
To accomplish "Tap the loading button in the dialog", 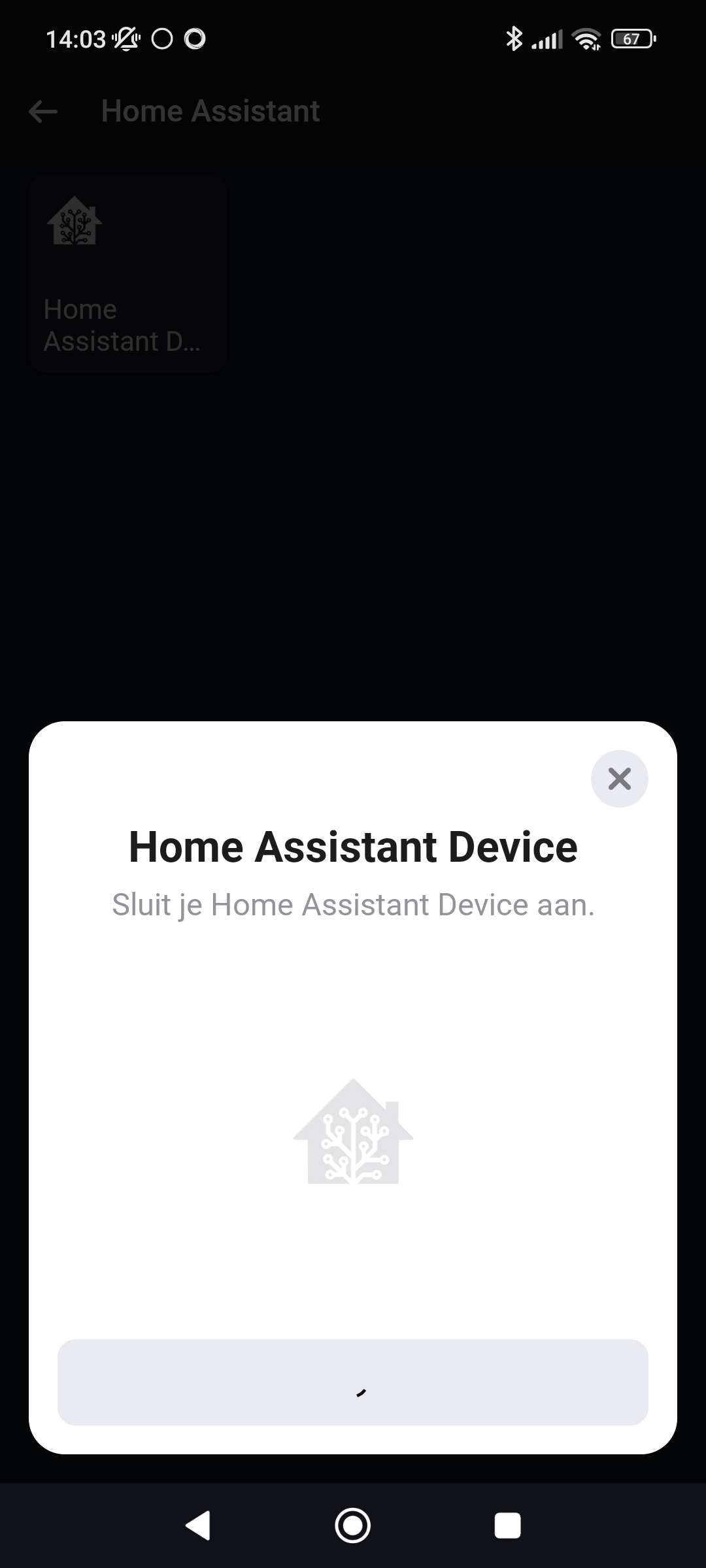I will point(353,1382).
